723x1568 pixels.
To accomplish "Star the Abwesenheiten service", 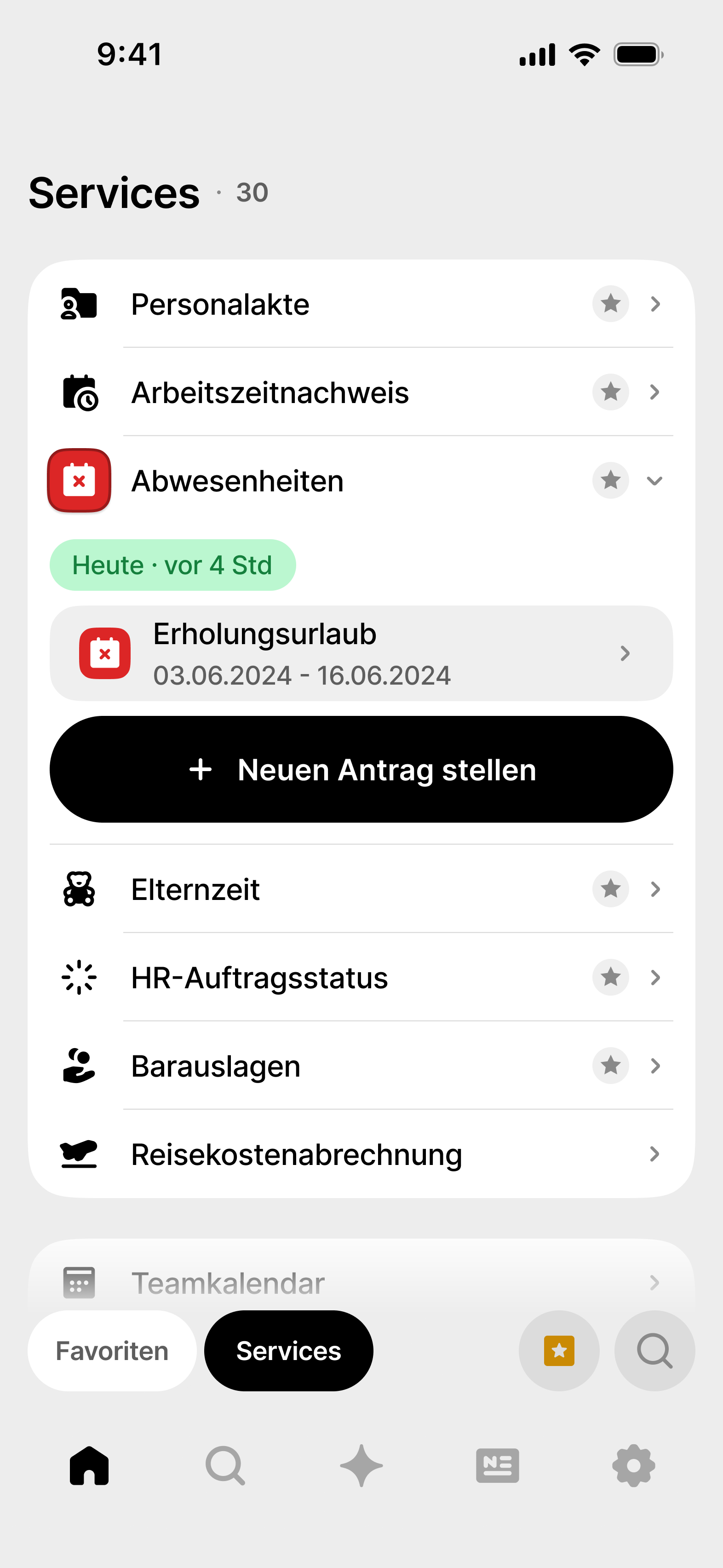I will 610,481.
